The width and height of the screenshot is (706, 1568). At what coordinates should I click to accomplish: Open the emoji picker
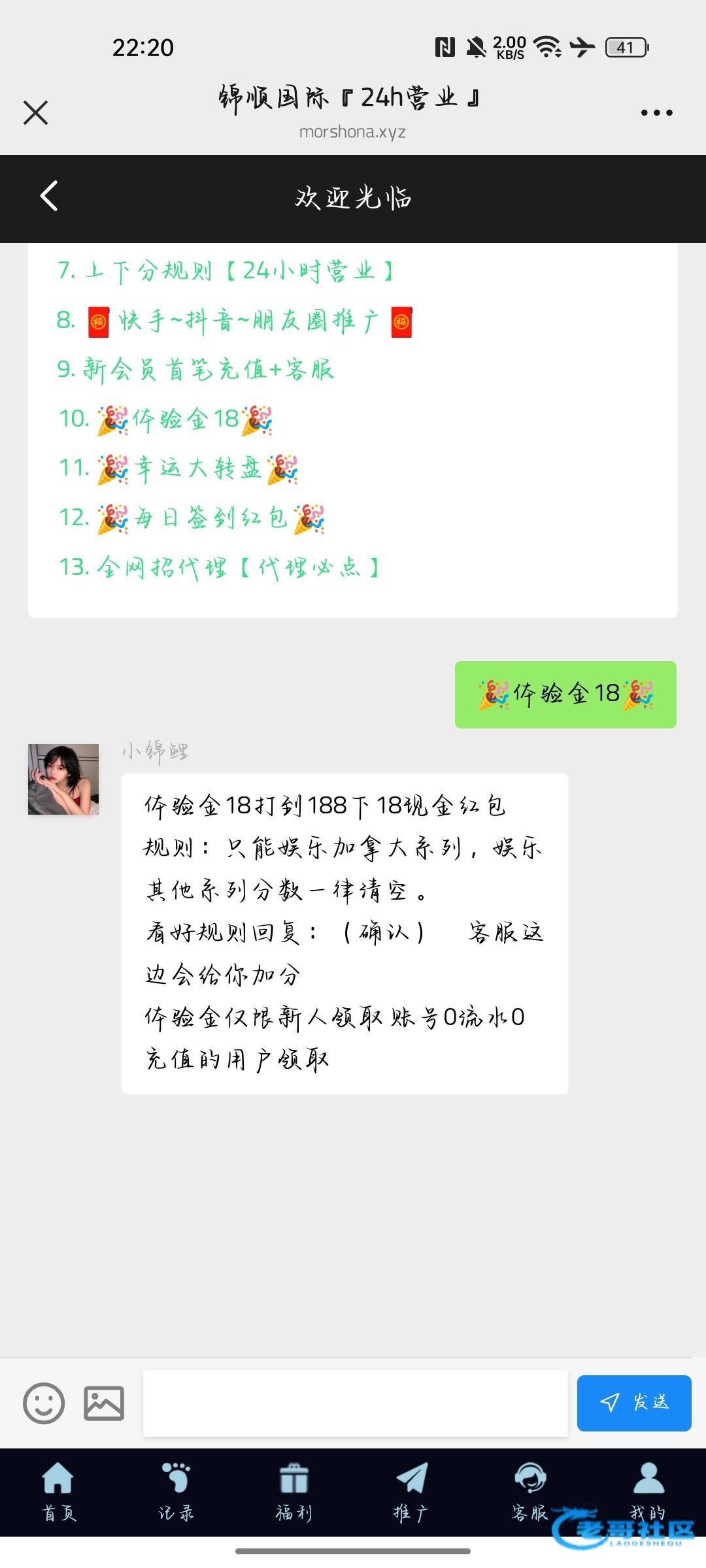(44, 1403)
